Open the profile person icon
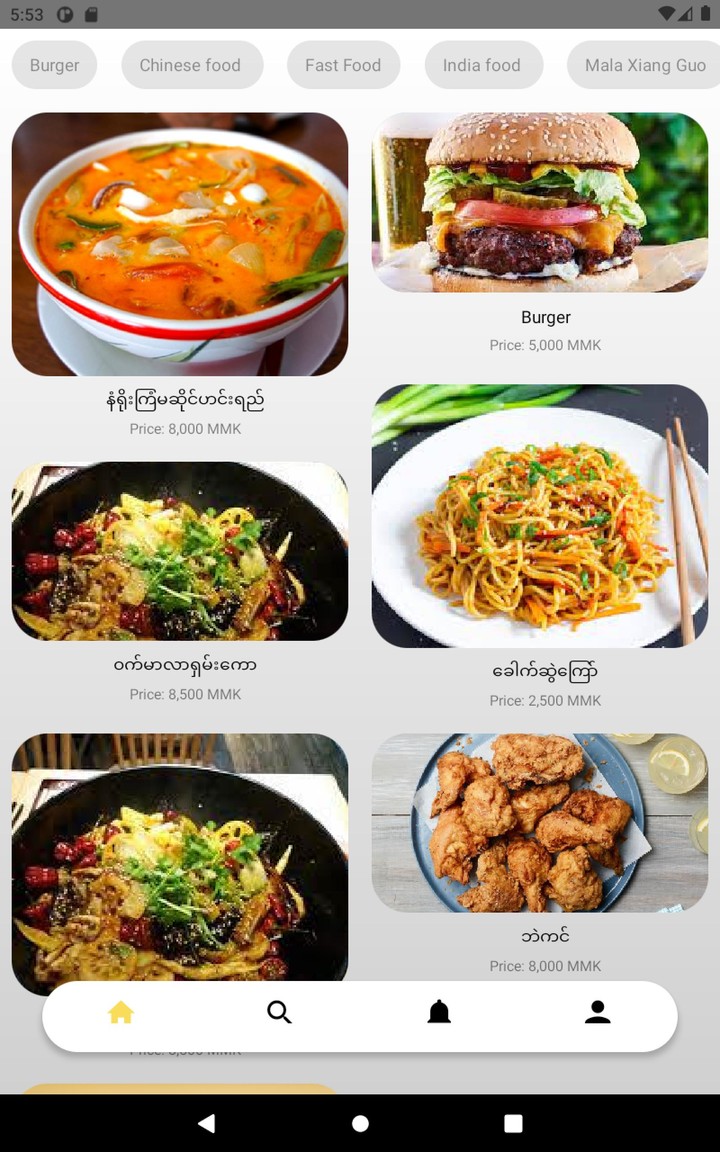The image size is (720, 1152). click(597, 1012)
